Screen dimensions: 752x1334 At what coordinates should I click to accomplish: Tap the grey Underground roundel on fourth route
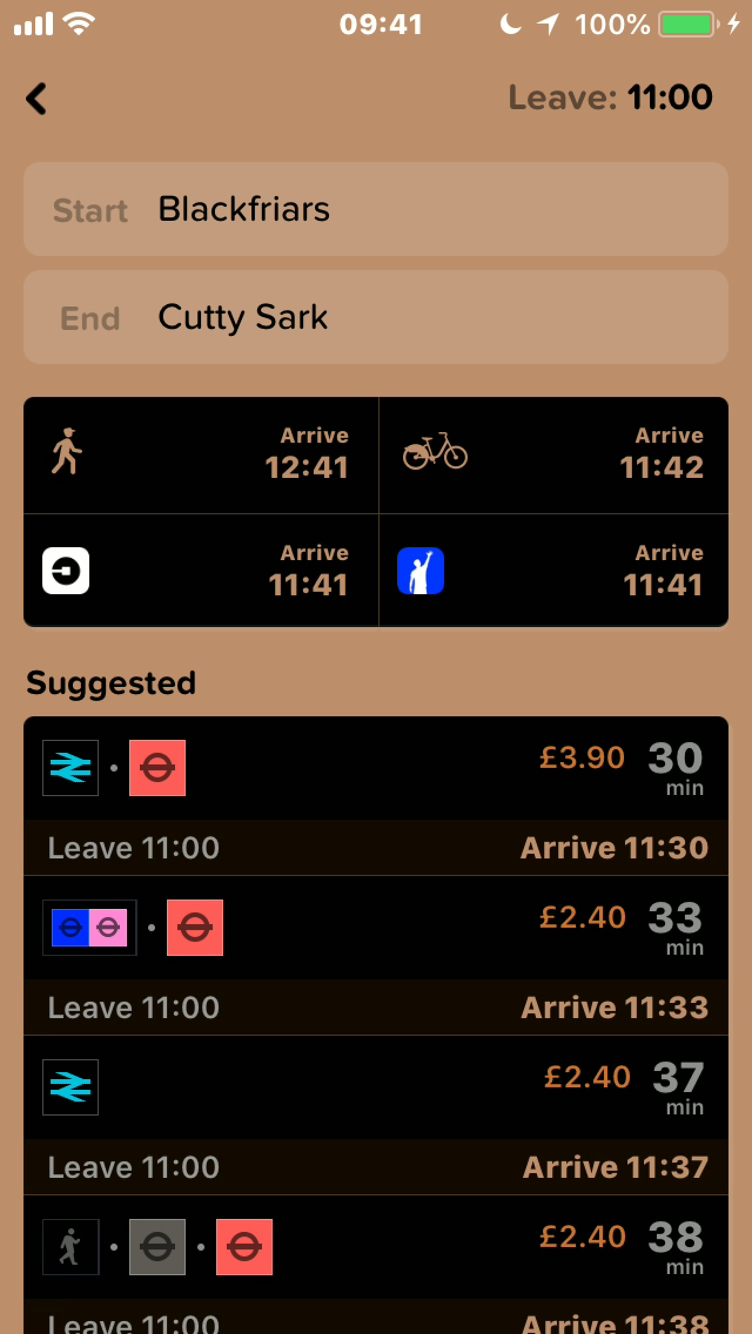157,1246
